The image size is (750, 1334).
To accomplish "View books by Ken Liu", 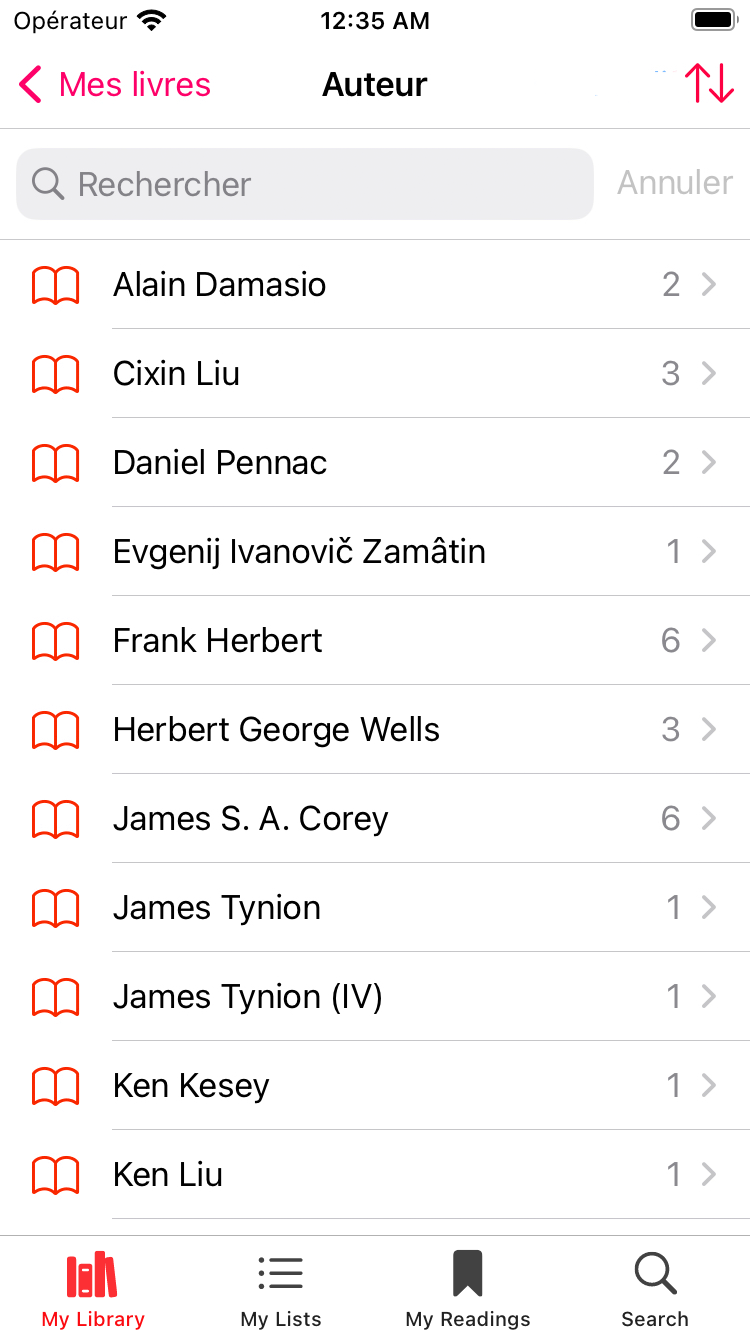I will coord(375,1175).
